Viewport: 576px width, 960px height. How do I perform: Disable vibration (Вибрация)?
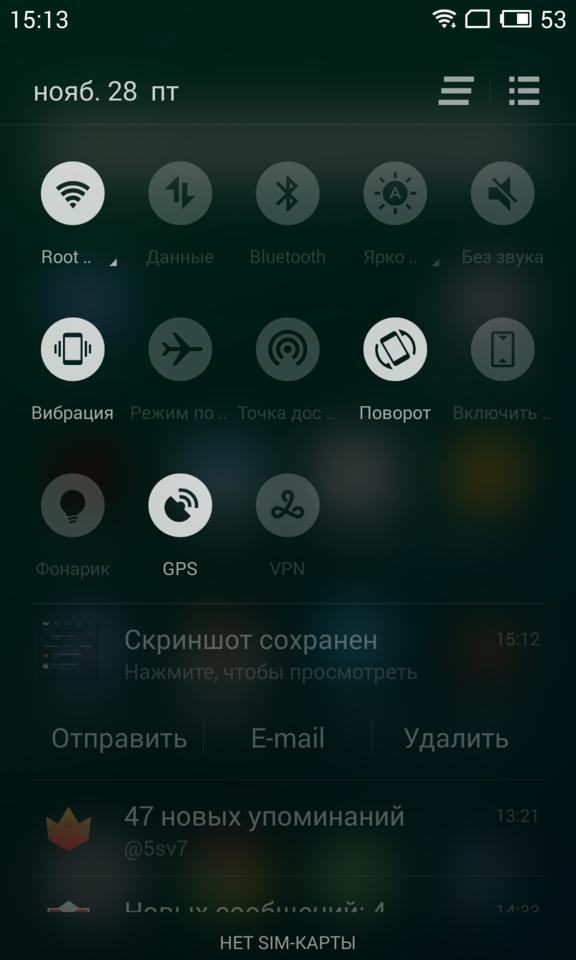coord(73,350)
